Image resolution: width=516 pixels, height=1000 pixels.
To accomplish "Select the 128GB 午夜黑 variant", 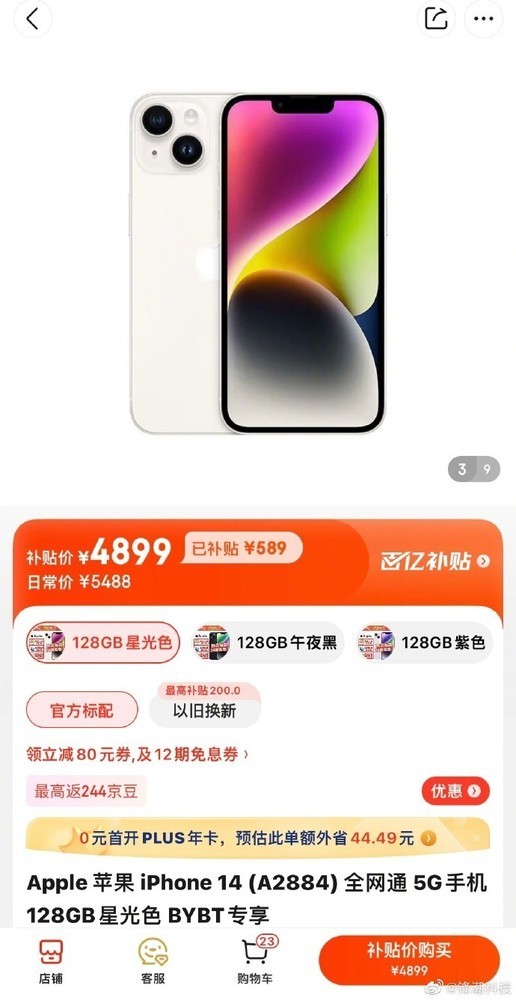I will [268, 642].
